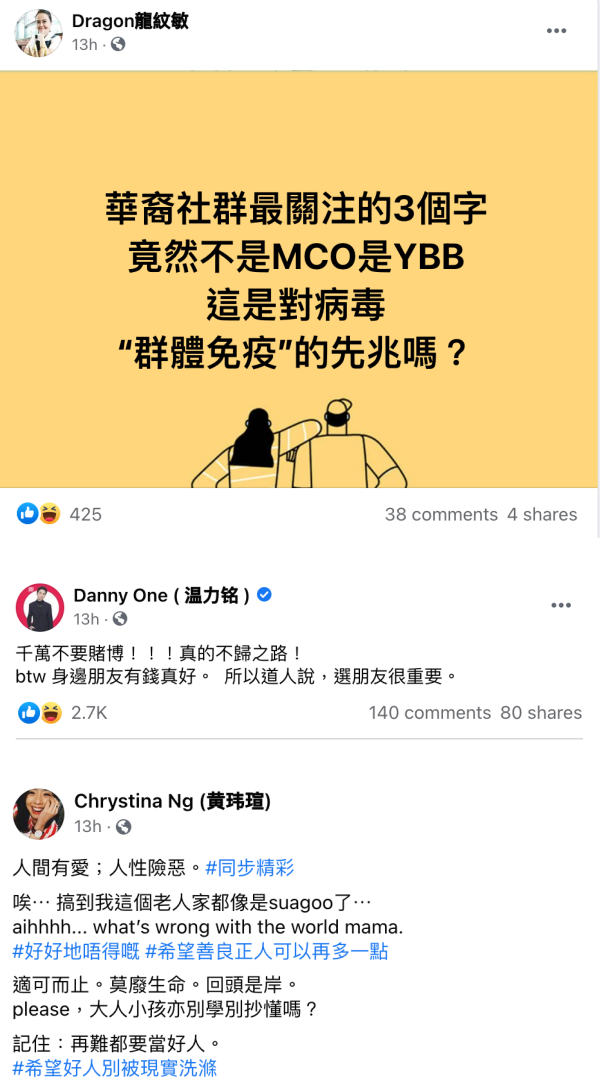The width and height of the screenshot is (600, 1087).
Task: Tap Chrystina Ng's profile picture
Action: coord(39,813)
